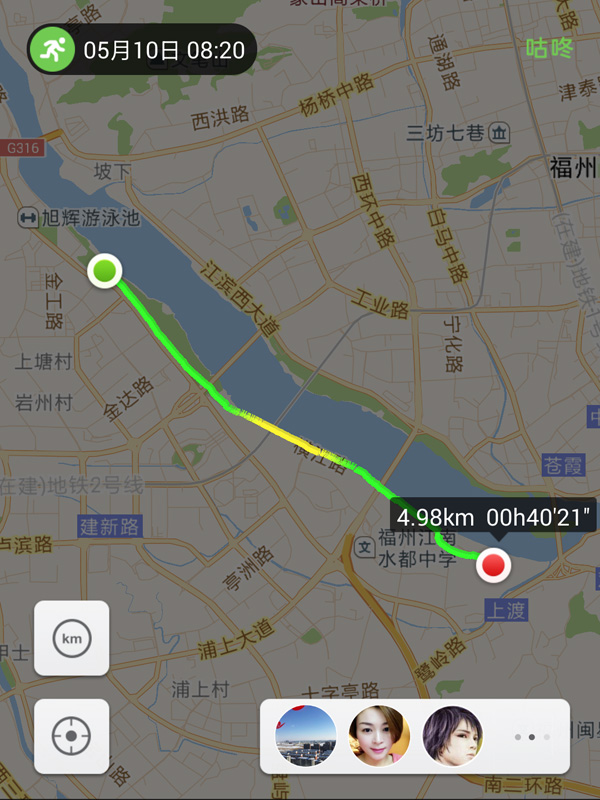The height and width of the screenshot is (800, 600).
Task: Select the red end point marker
Action: (493, 566)
